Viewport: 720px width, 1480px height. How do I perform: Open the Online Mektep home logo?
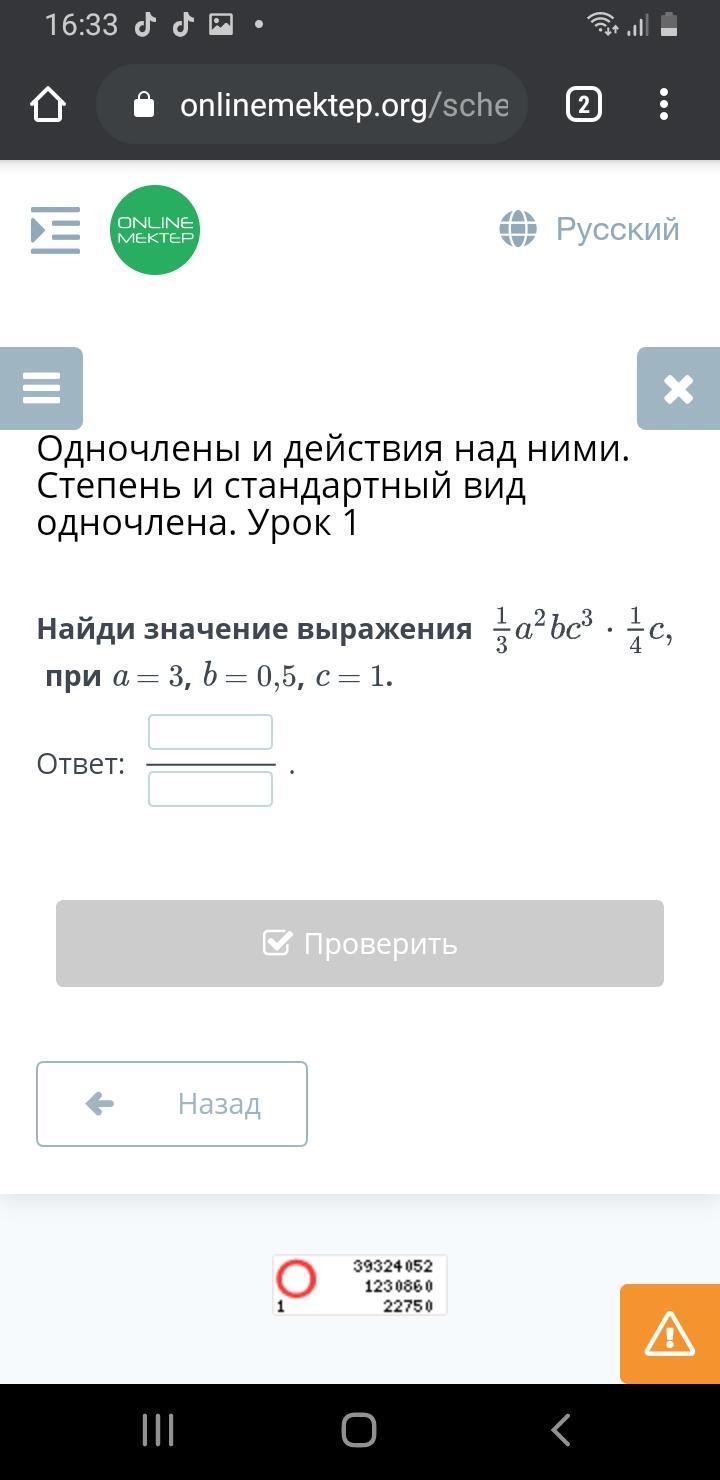[x=155, y=230]
